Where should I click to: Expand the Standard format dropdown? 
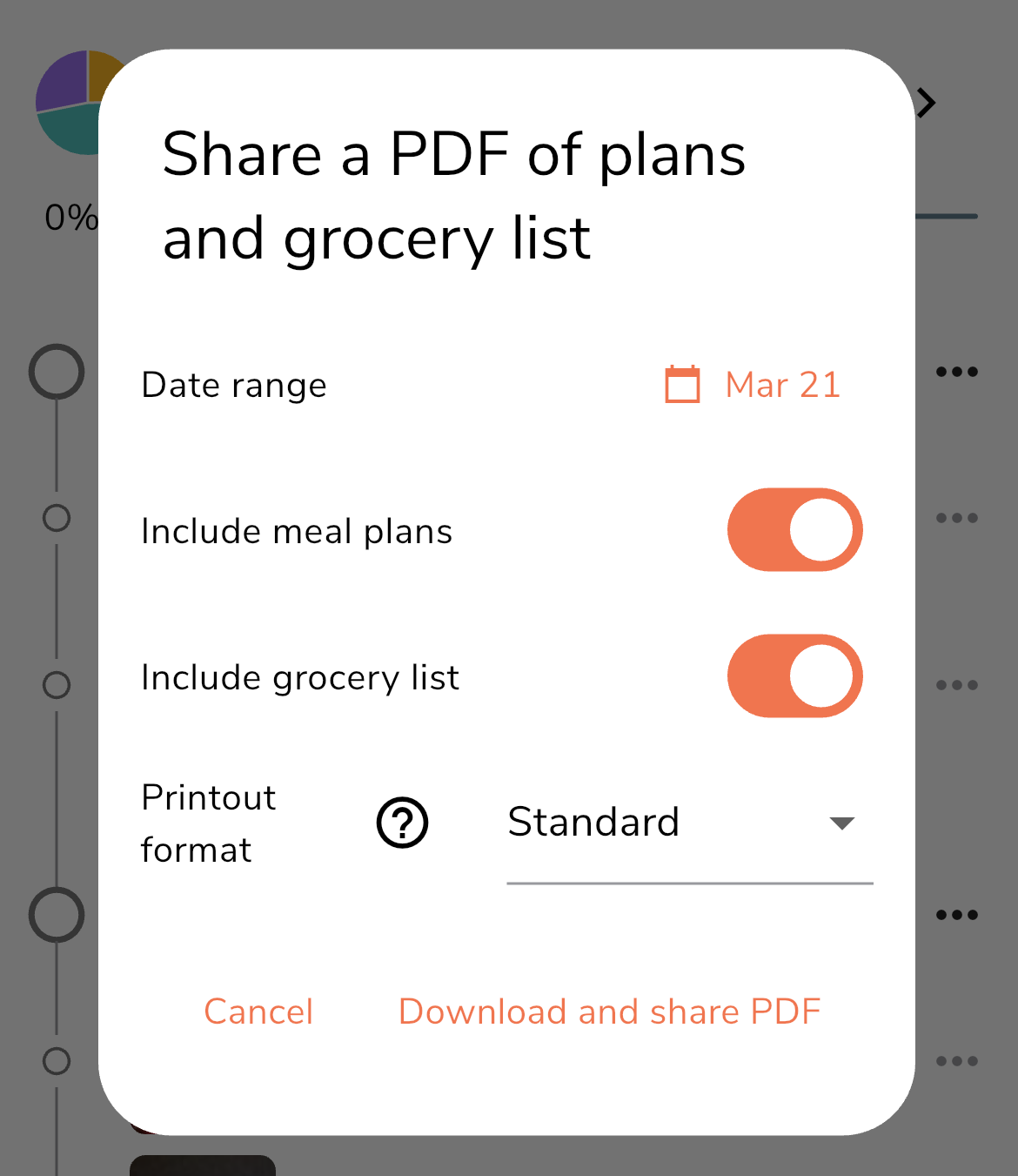tap(689, 823)
